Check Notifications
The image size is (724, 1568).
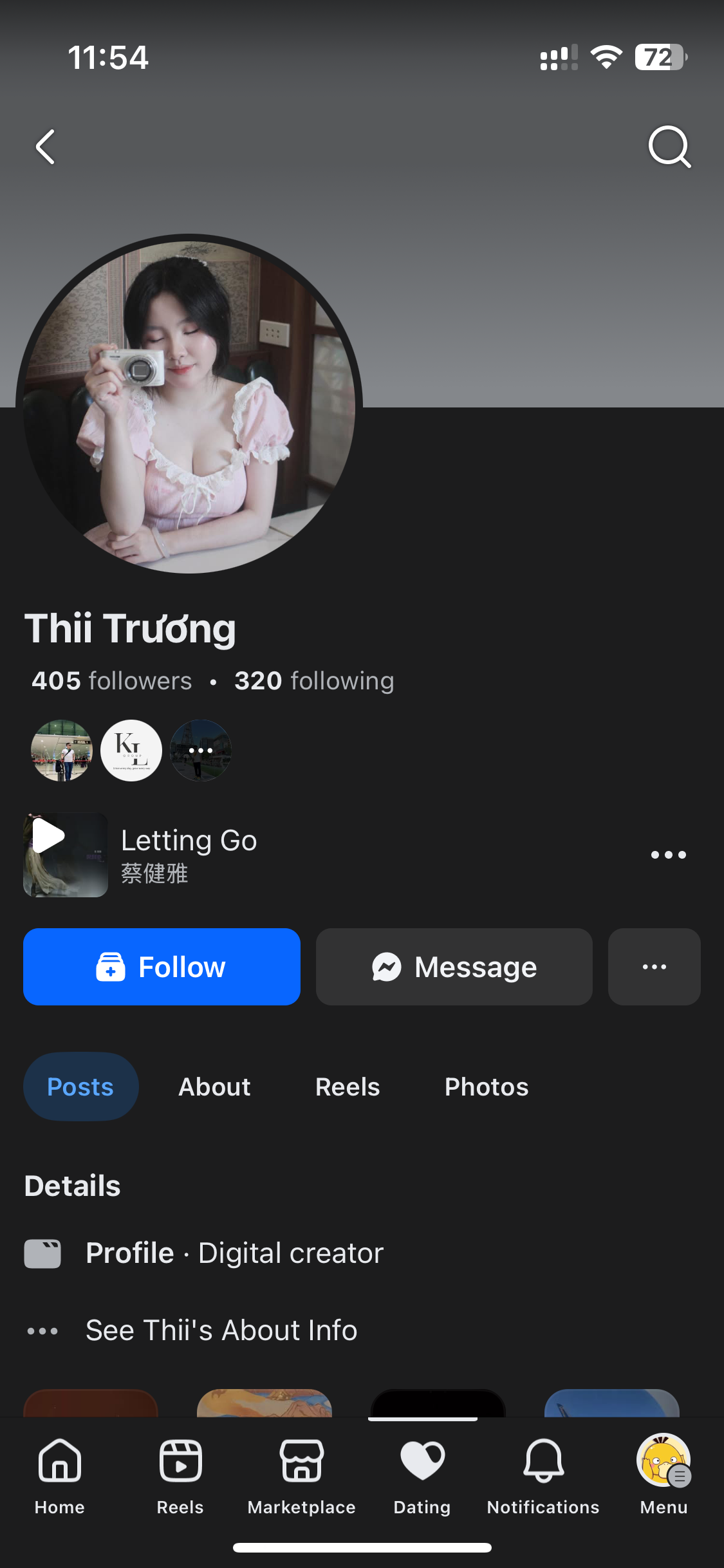click(543, 1473)
